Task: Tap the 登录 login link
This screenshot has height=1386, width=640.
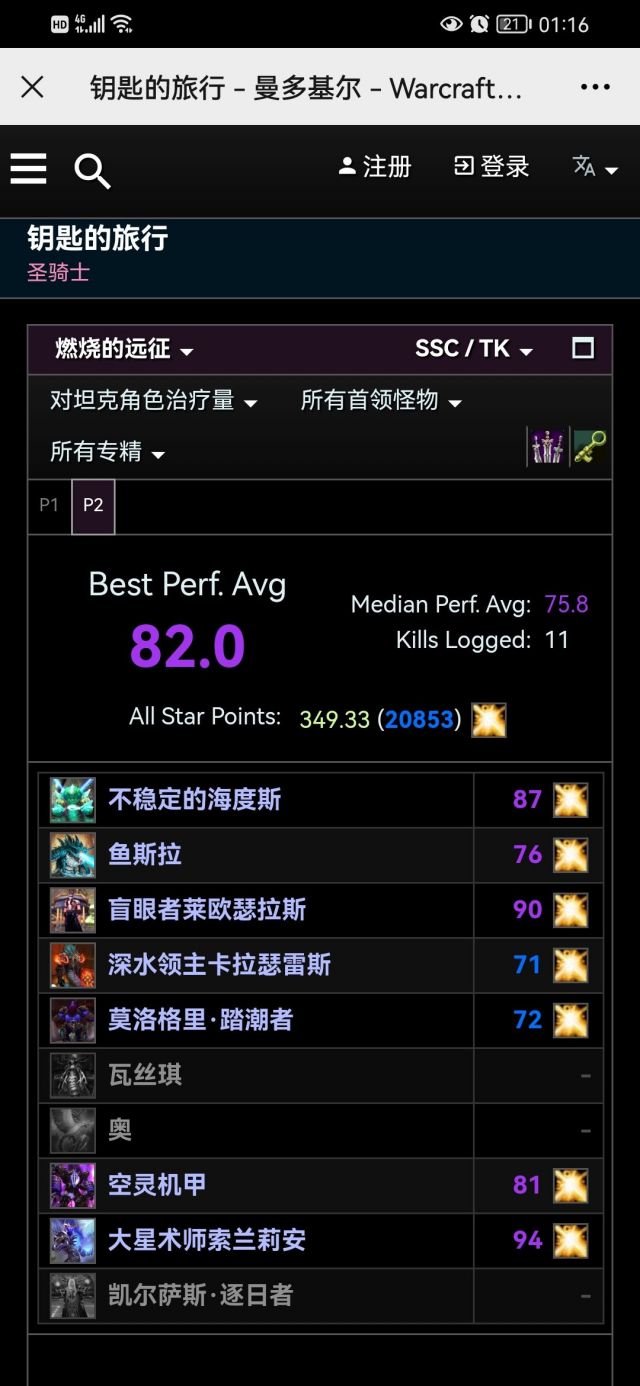Action: coord(492,166)
